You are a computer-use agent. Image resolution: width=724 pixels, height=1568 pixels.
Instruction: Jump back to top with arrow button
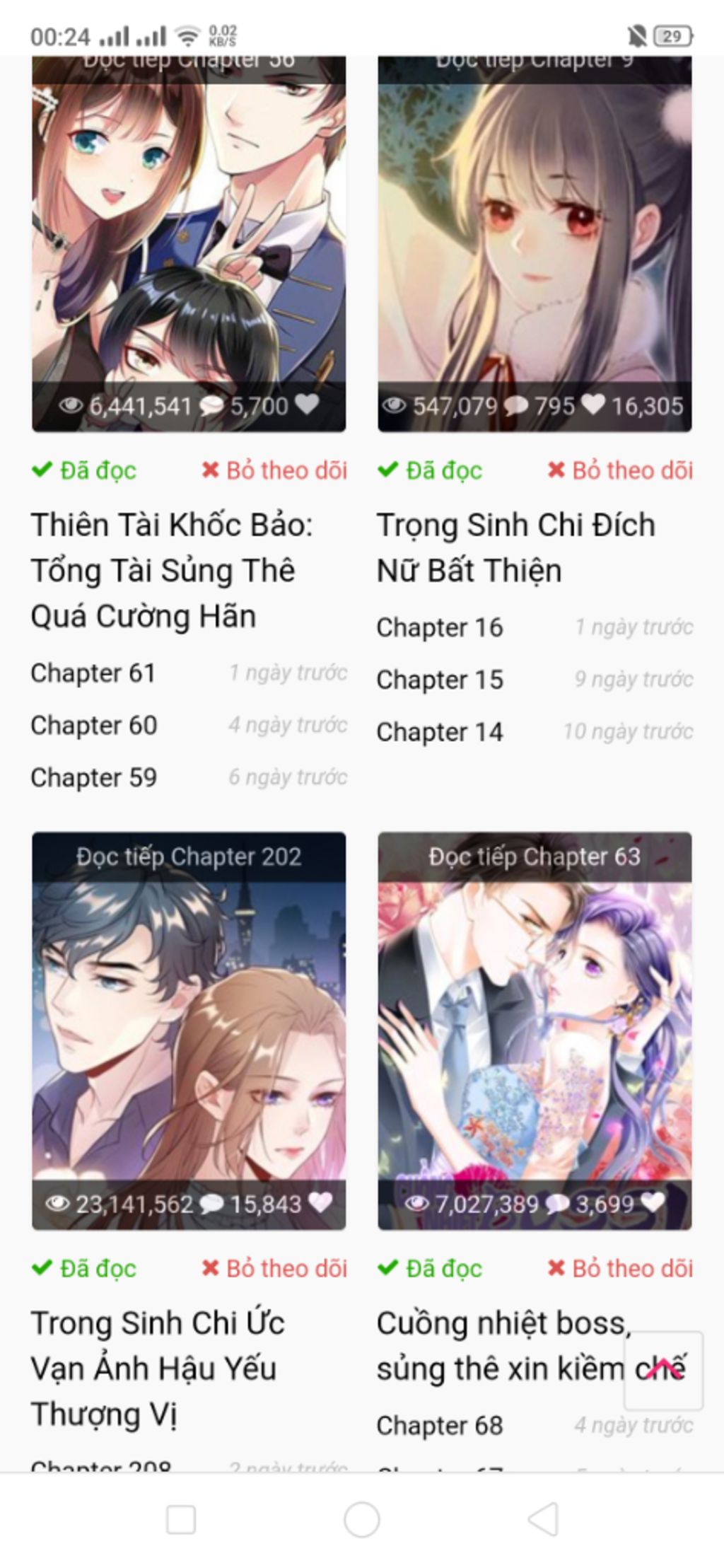tap(662, 1371)
